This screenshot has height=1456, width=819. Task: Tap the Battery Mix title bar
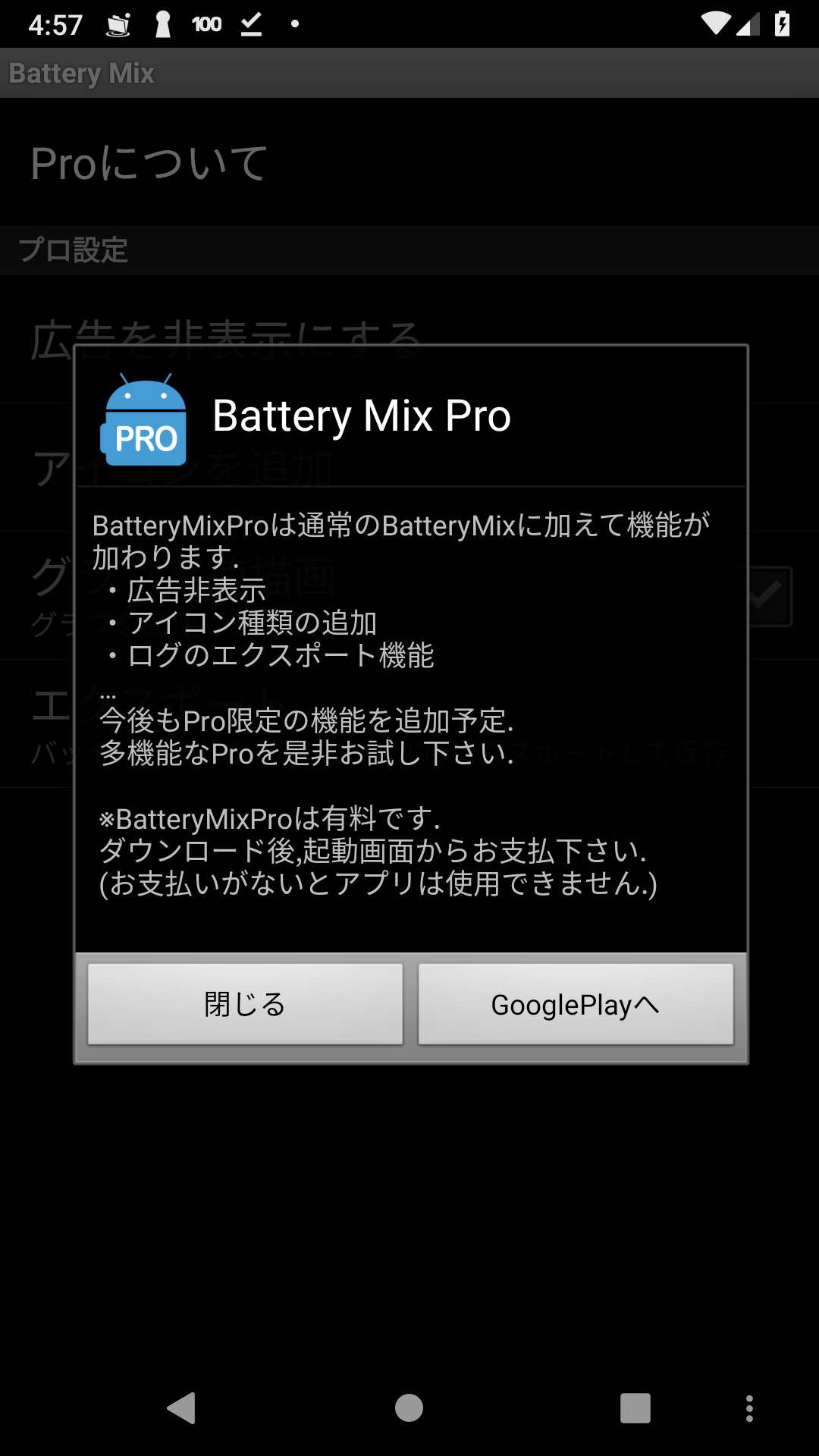[80, 74]
